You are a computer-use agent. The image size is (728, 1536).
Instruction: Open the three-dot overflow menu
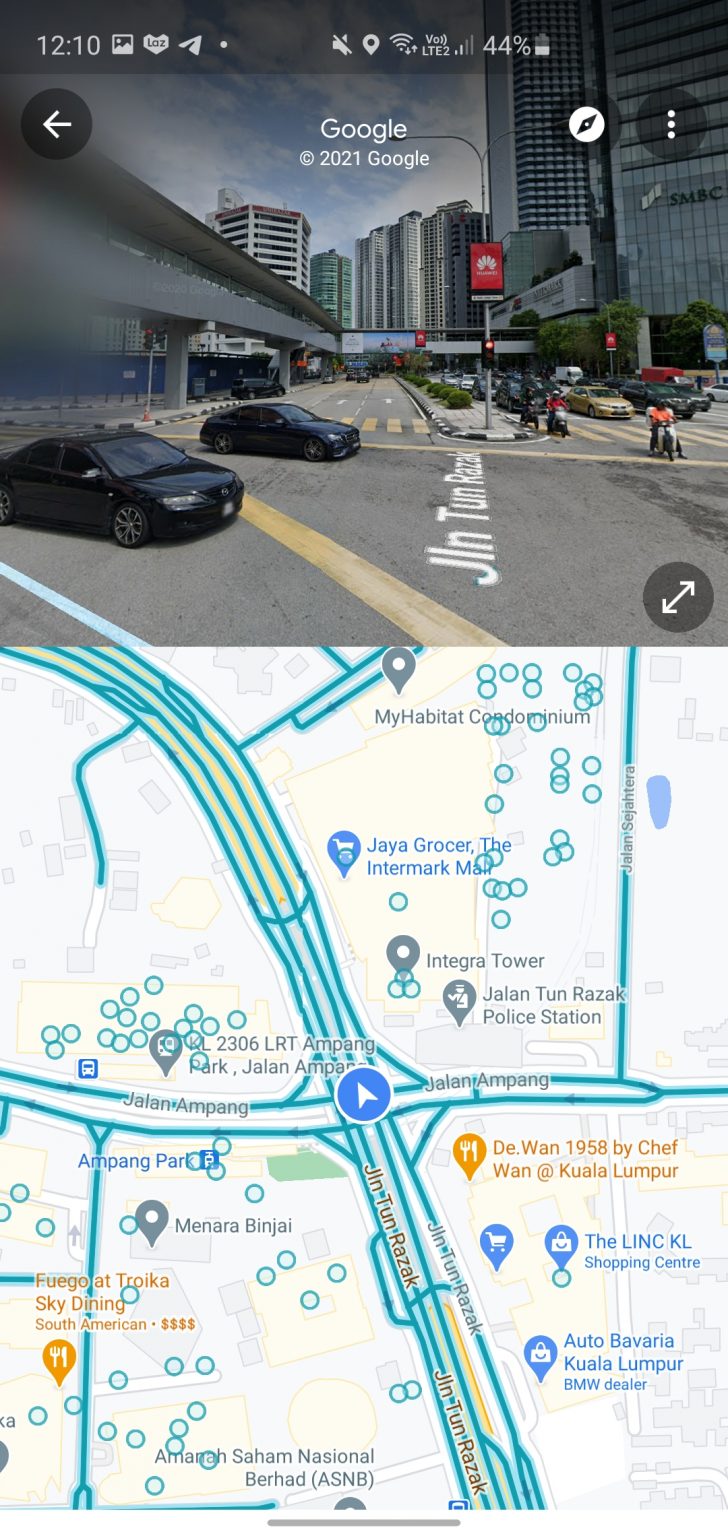pos(671,124)
